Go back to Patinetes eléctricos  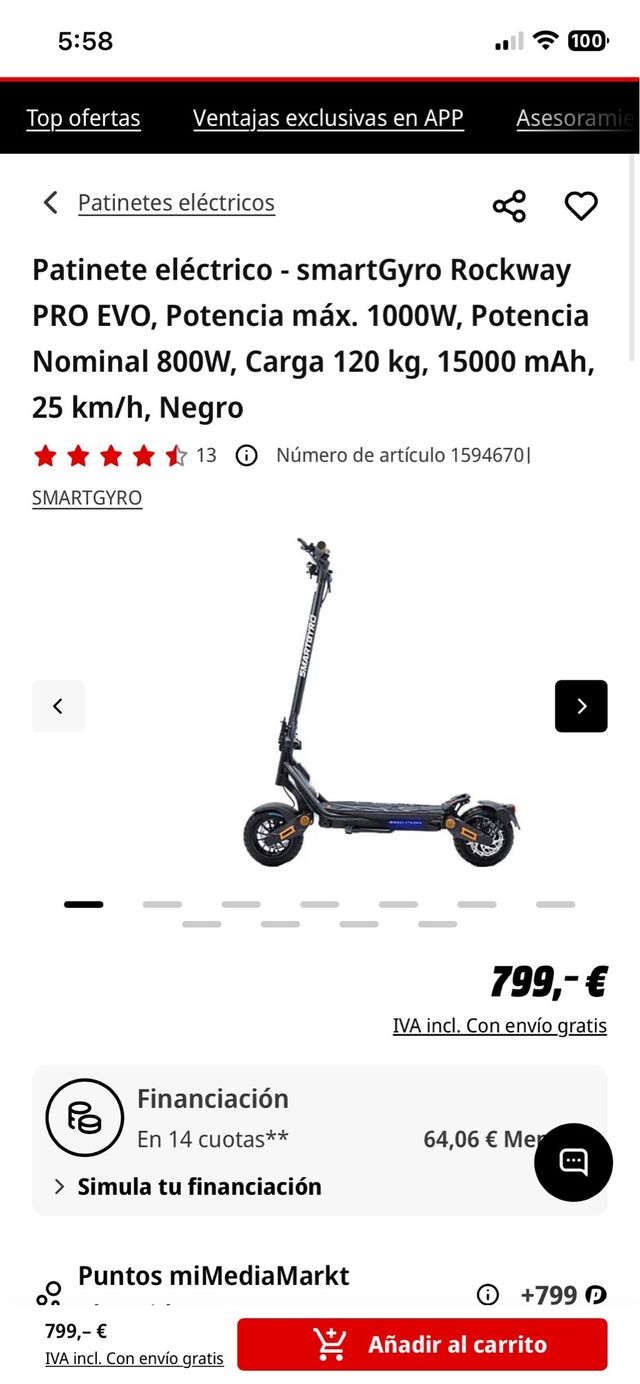point(50,203)
